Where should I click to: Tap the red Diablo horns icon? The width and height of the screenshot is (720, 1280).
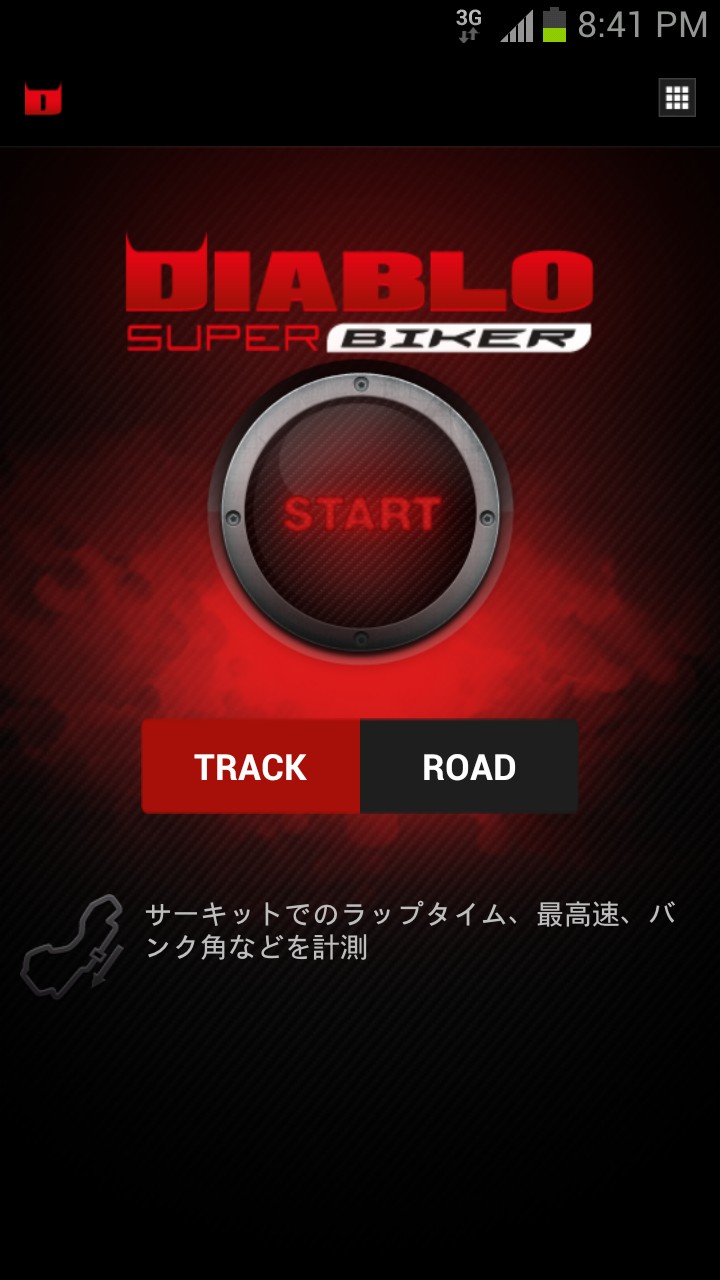(x=43, y=99)
